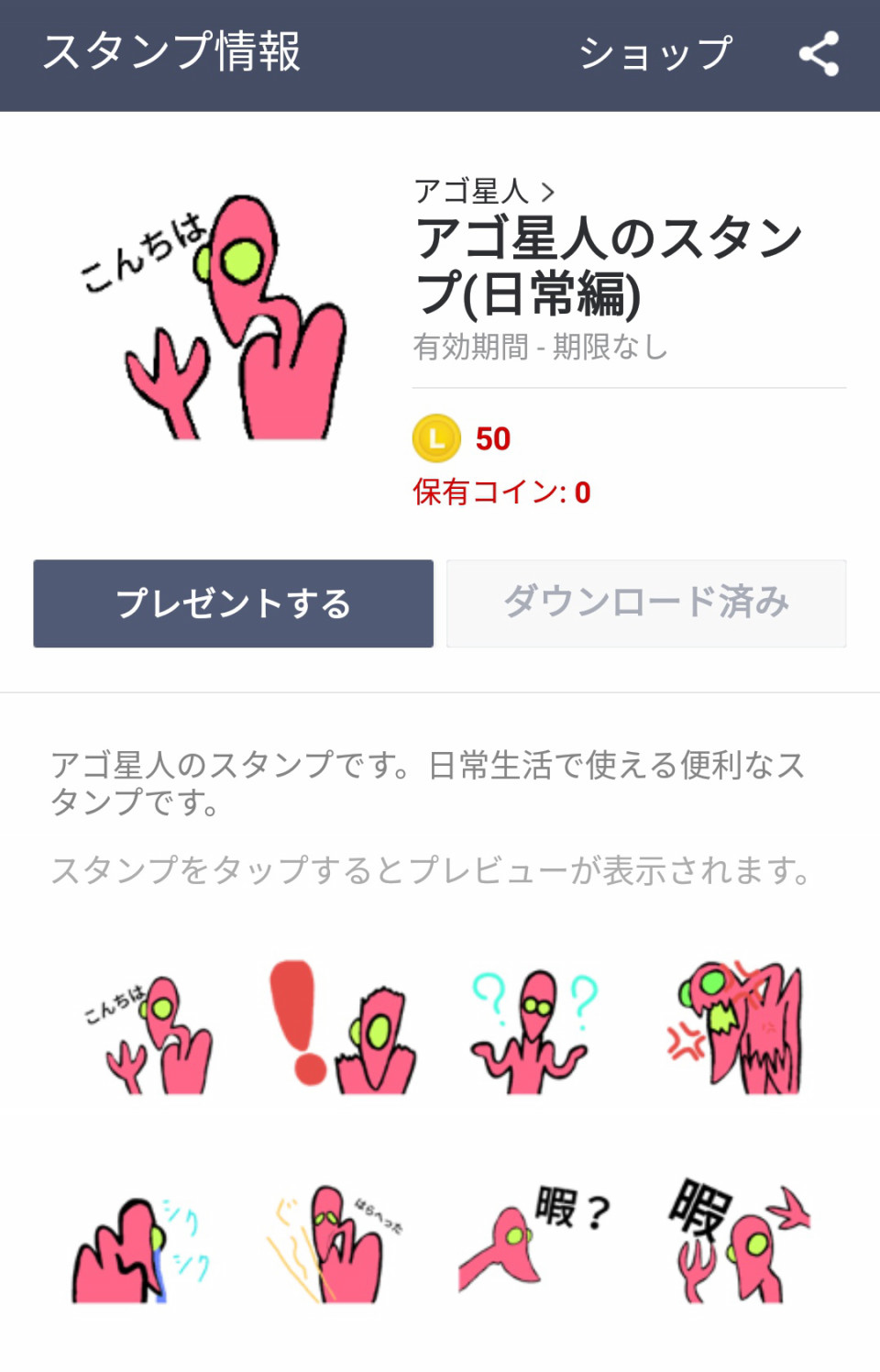Tap the ダウンロード済み button
The height and width of the screenshot is (1372, 880).
pyautogui.click(x=646, y=603)
